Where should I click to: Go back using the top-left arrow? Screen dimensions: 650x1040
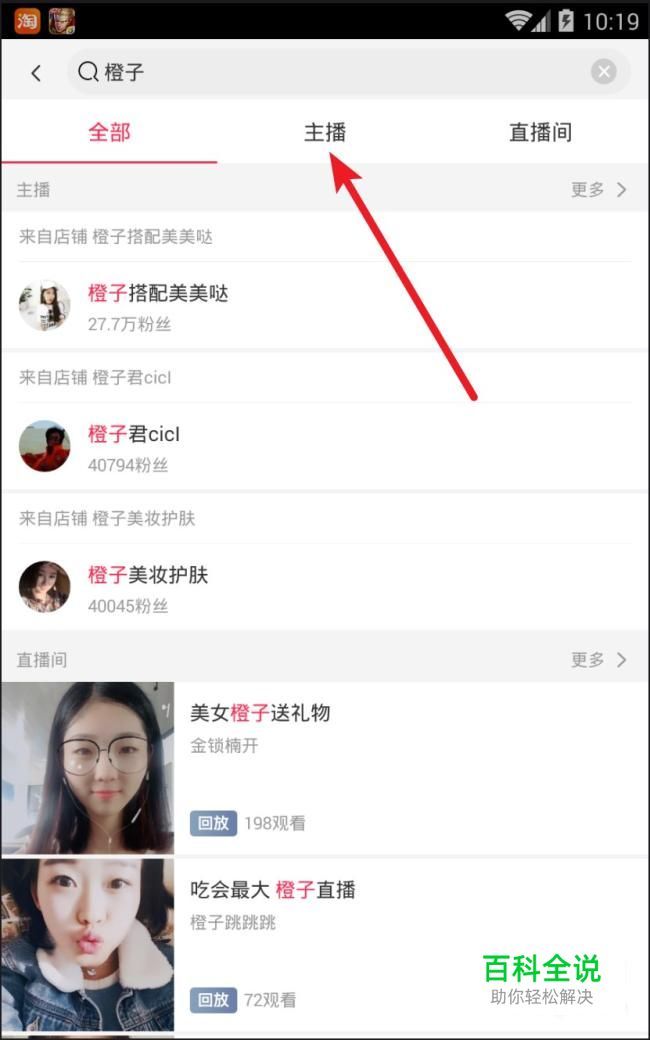pos(36,72)
